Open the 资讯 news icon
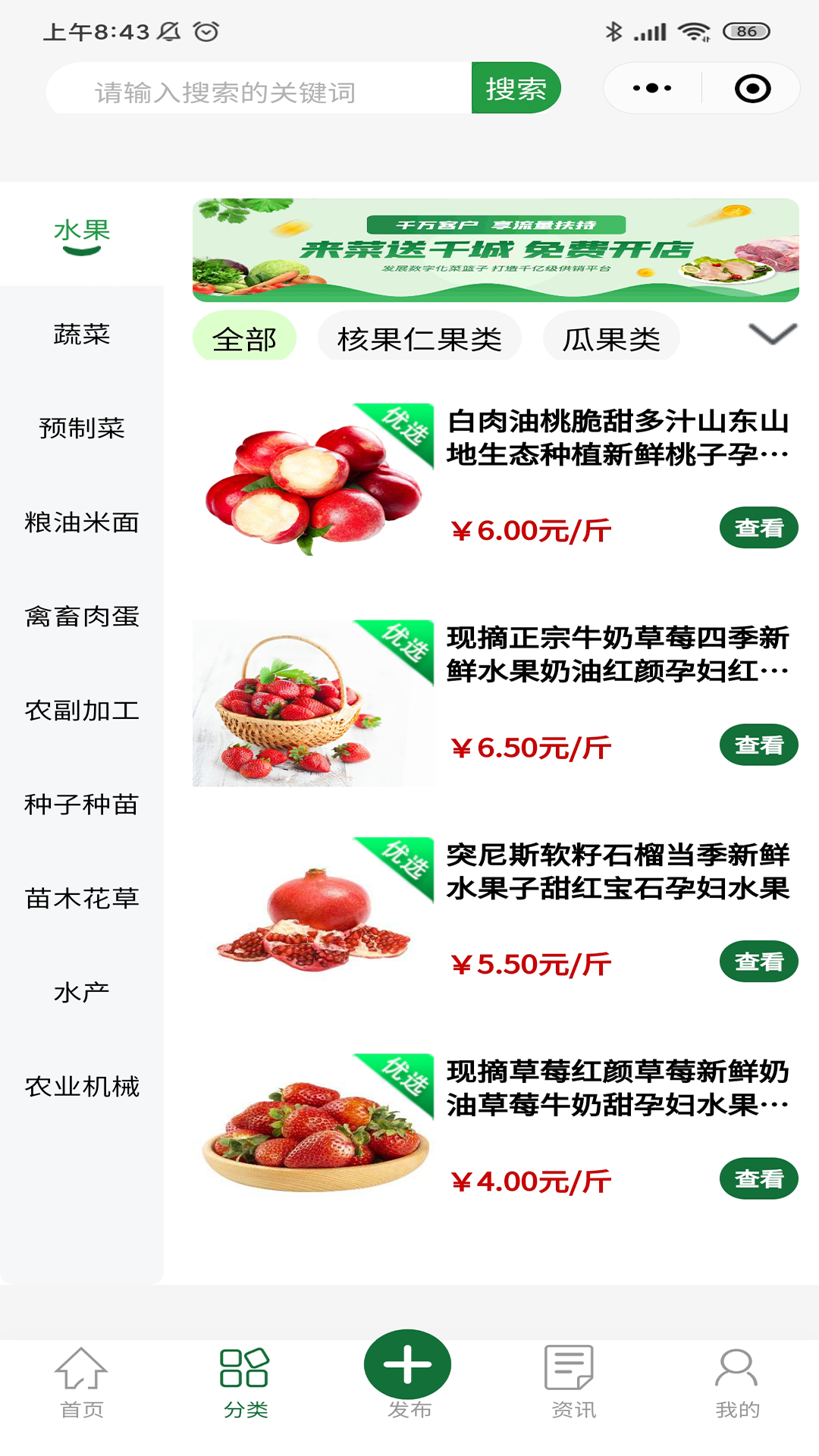The width and height of the screenshot is (819, 1456). (x=570, y=1369)
